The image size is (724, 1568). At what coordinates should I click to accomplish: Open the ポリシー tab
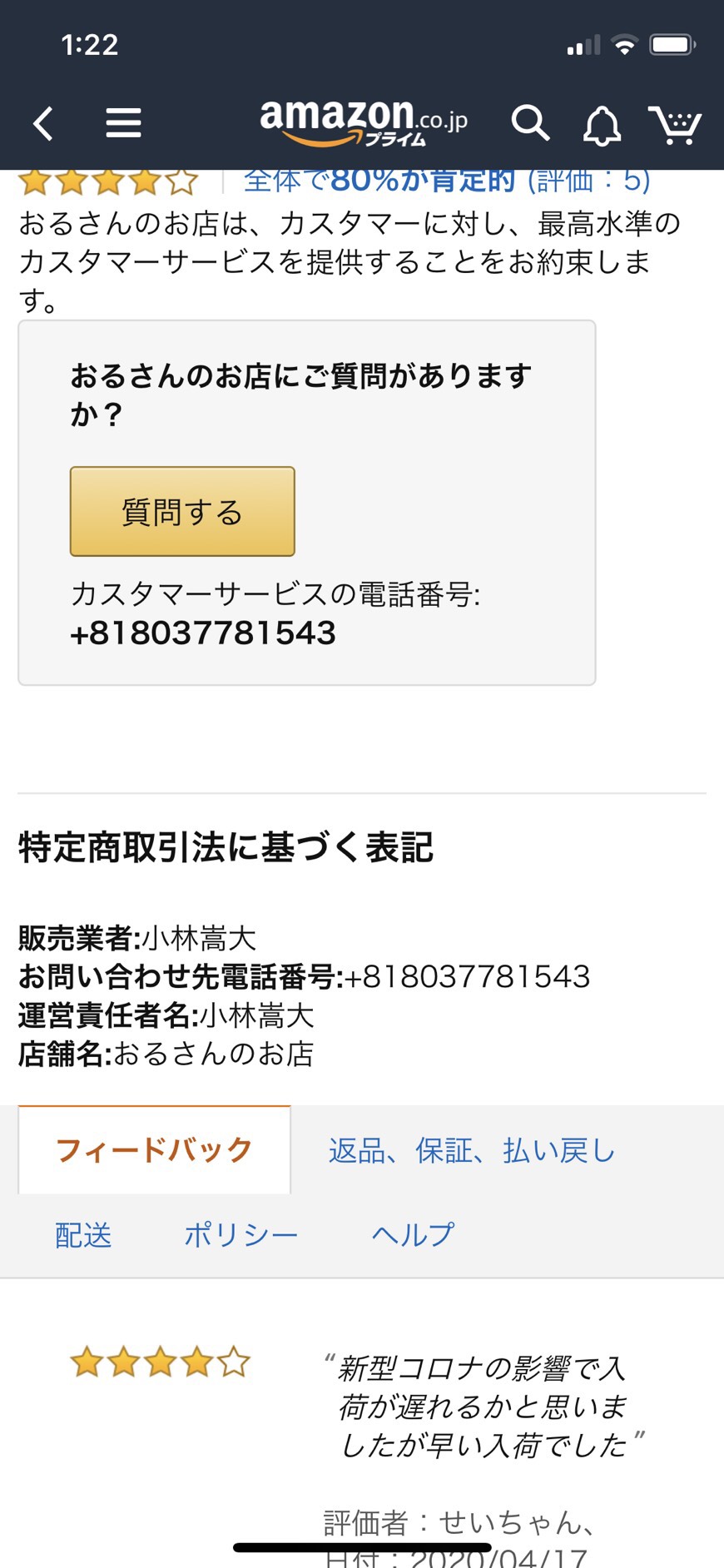[x=241, y=1234]
